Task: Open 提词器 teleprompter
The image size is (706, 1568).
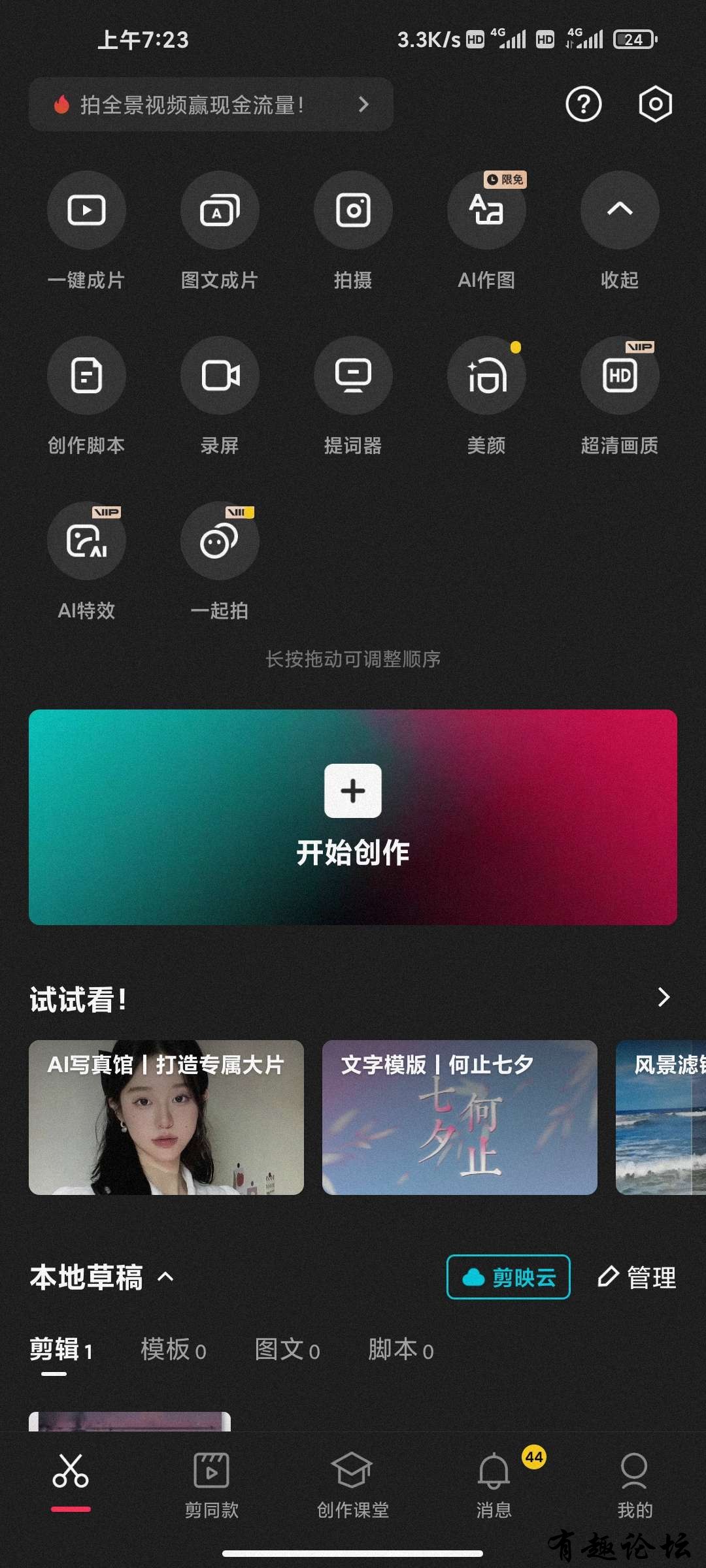Action: click(353, 376)
